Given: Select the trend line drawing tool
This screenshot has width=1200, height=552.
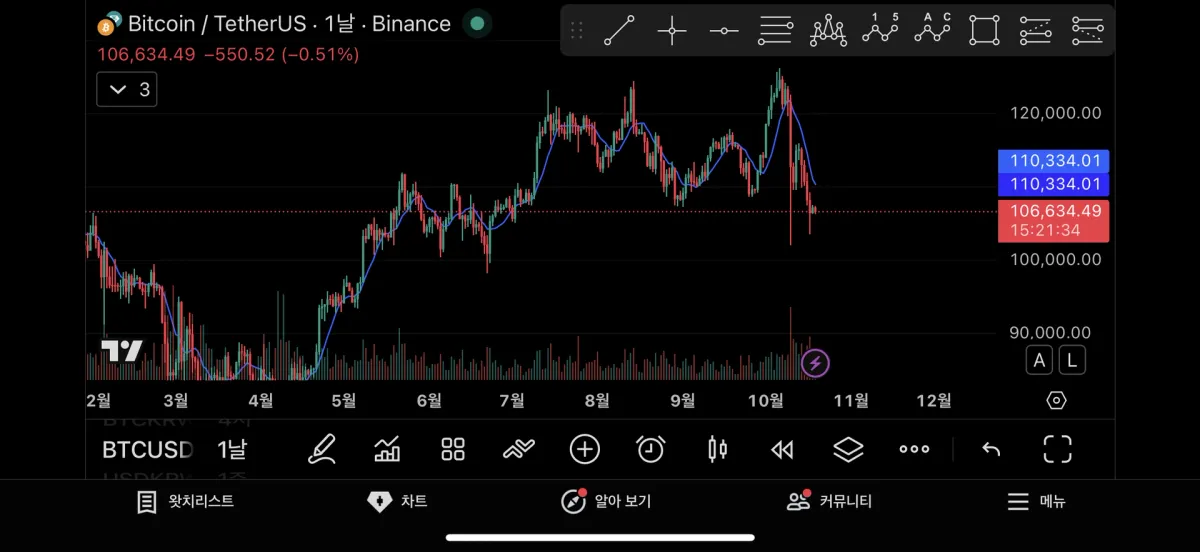Looking at the screenshot, I should (x=620, y=31).
